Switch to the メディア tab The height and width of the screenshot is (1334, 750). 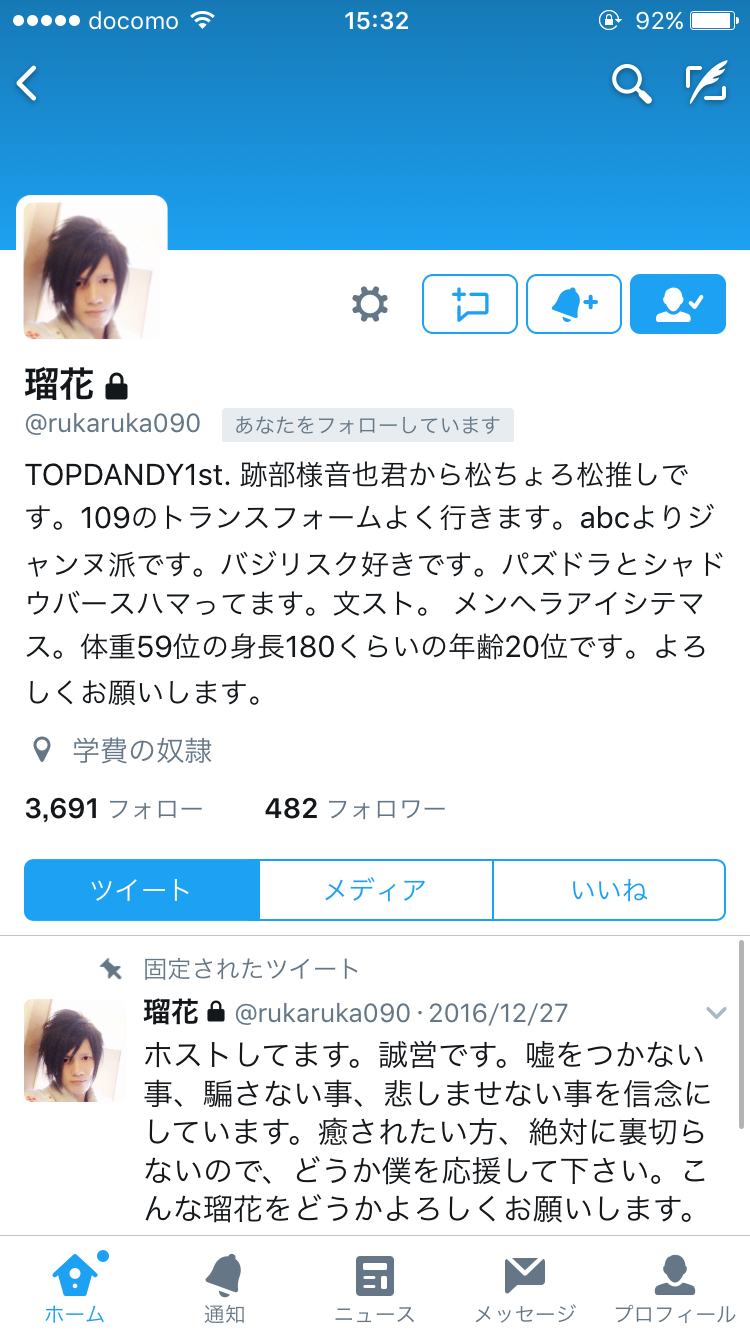(375, 890)
